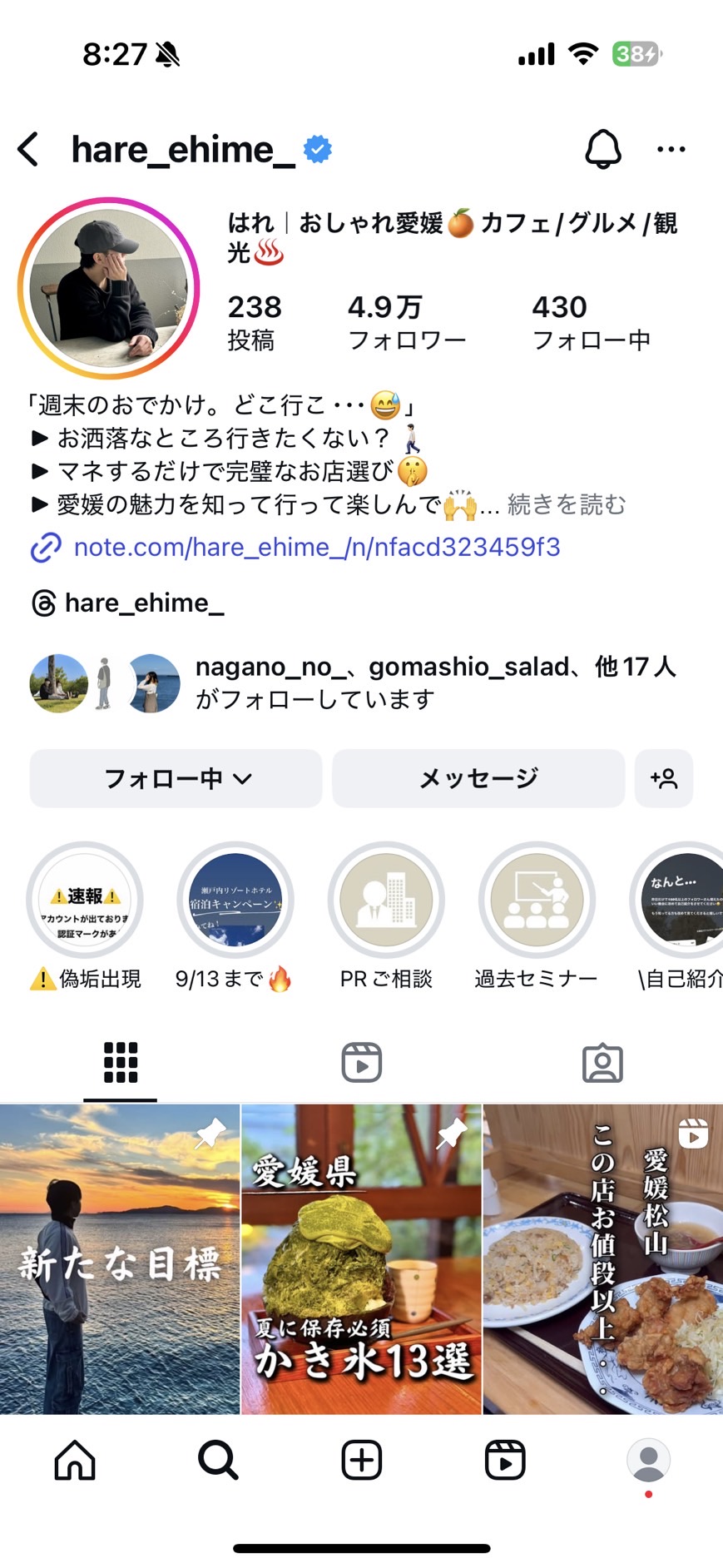Switch to the Reels tab on profile
The height and width of the screenshot is (1568, 723).
[361, 1063]
